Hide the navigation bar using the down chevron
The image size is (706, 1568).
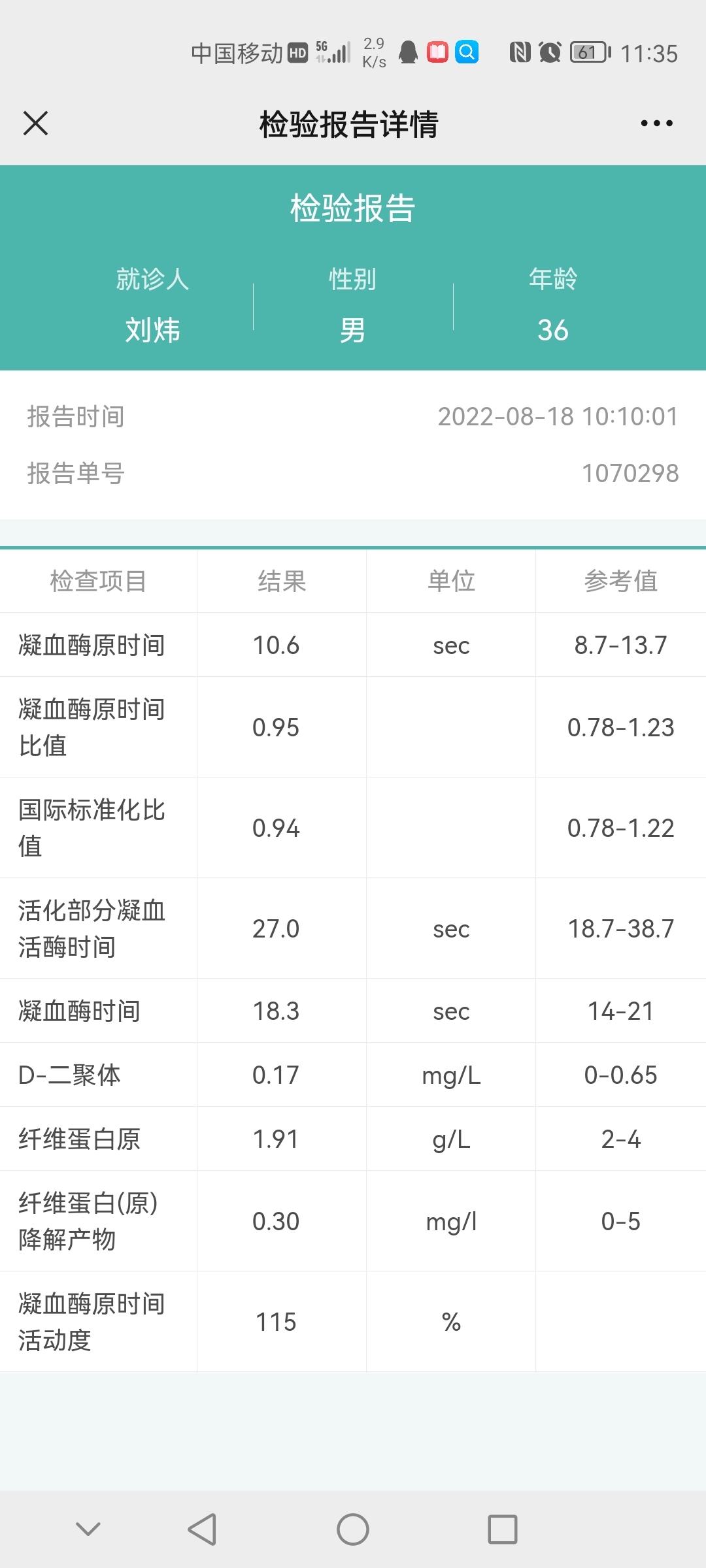[88, 1529]
